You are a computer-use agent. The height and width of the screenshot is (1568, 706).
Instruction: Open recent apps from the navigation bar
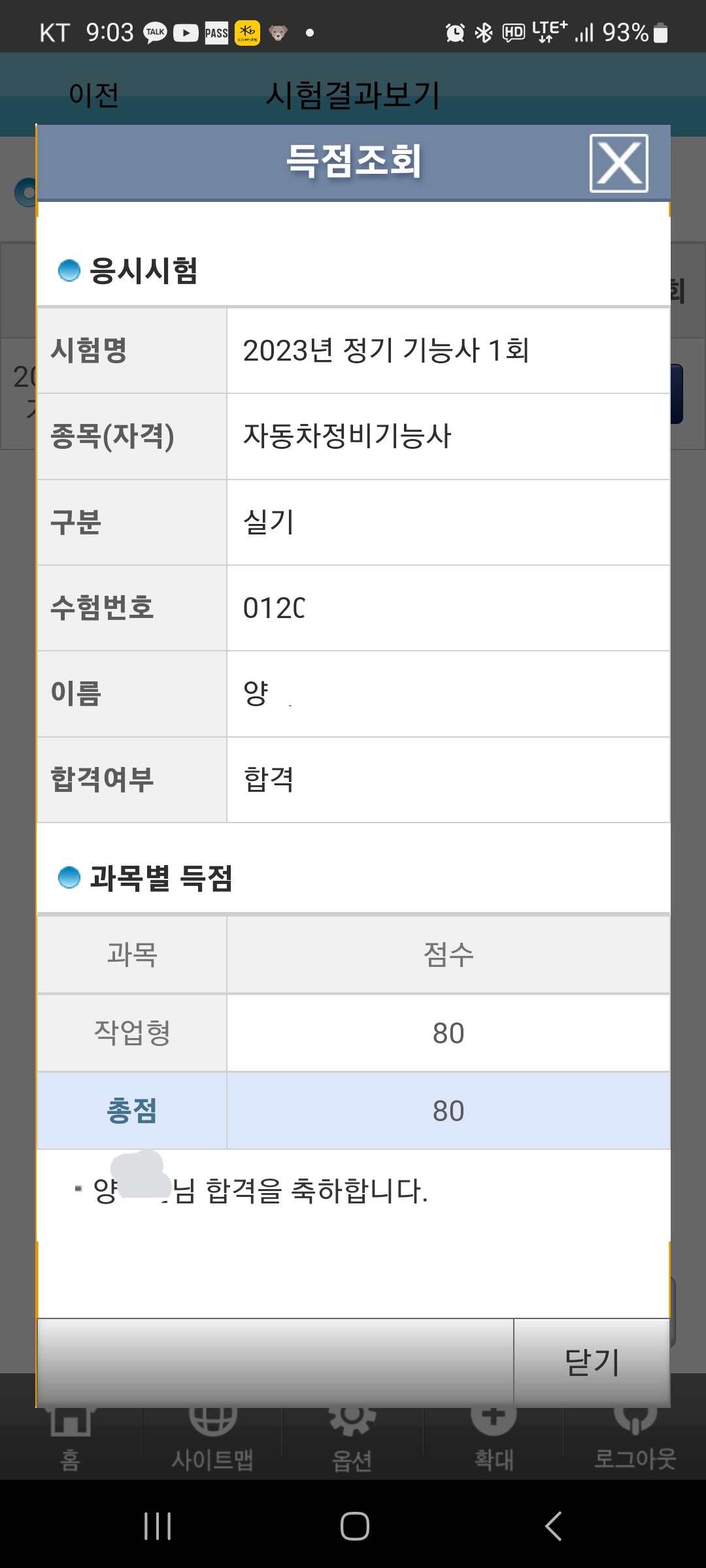(158, 1526)
